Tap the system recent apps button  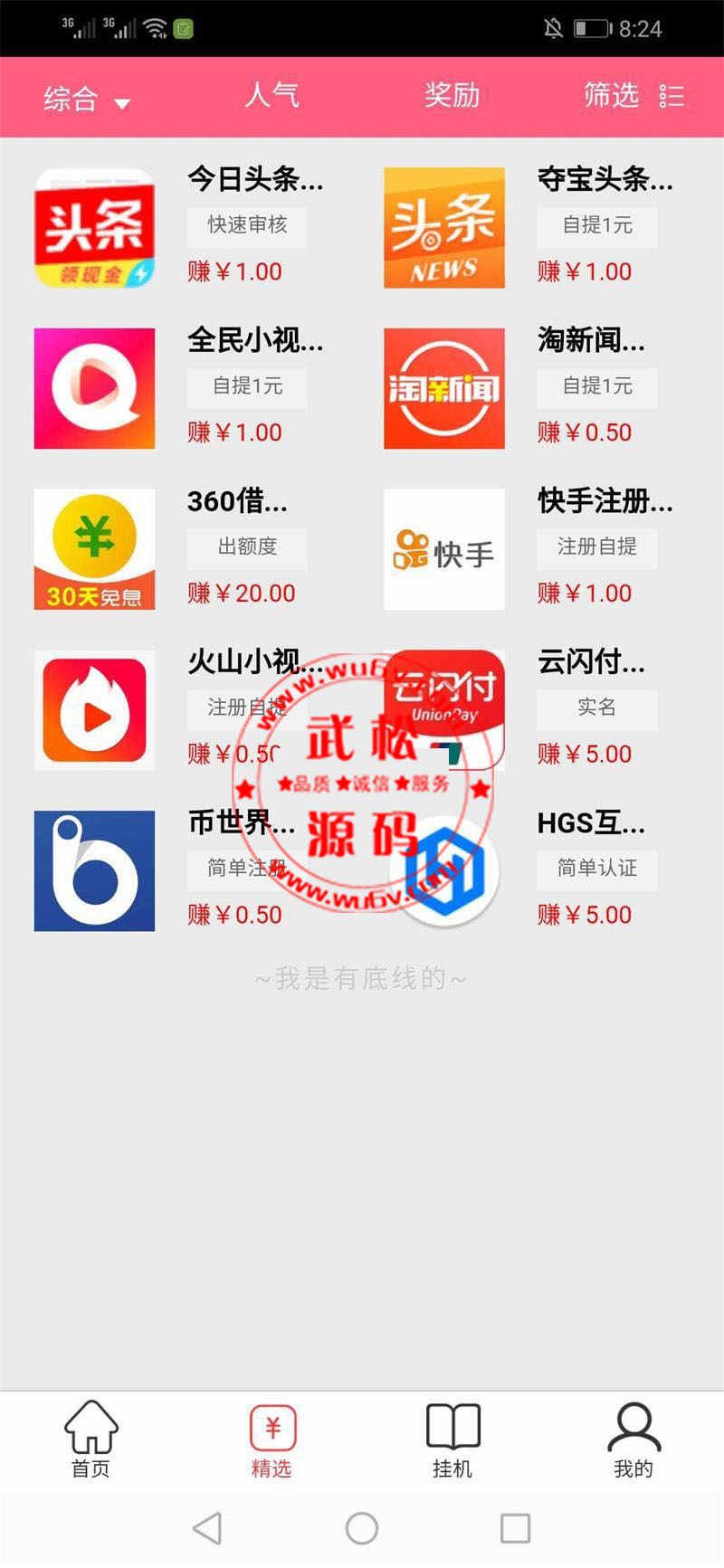tap(516, 1528)
